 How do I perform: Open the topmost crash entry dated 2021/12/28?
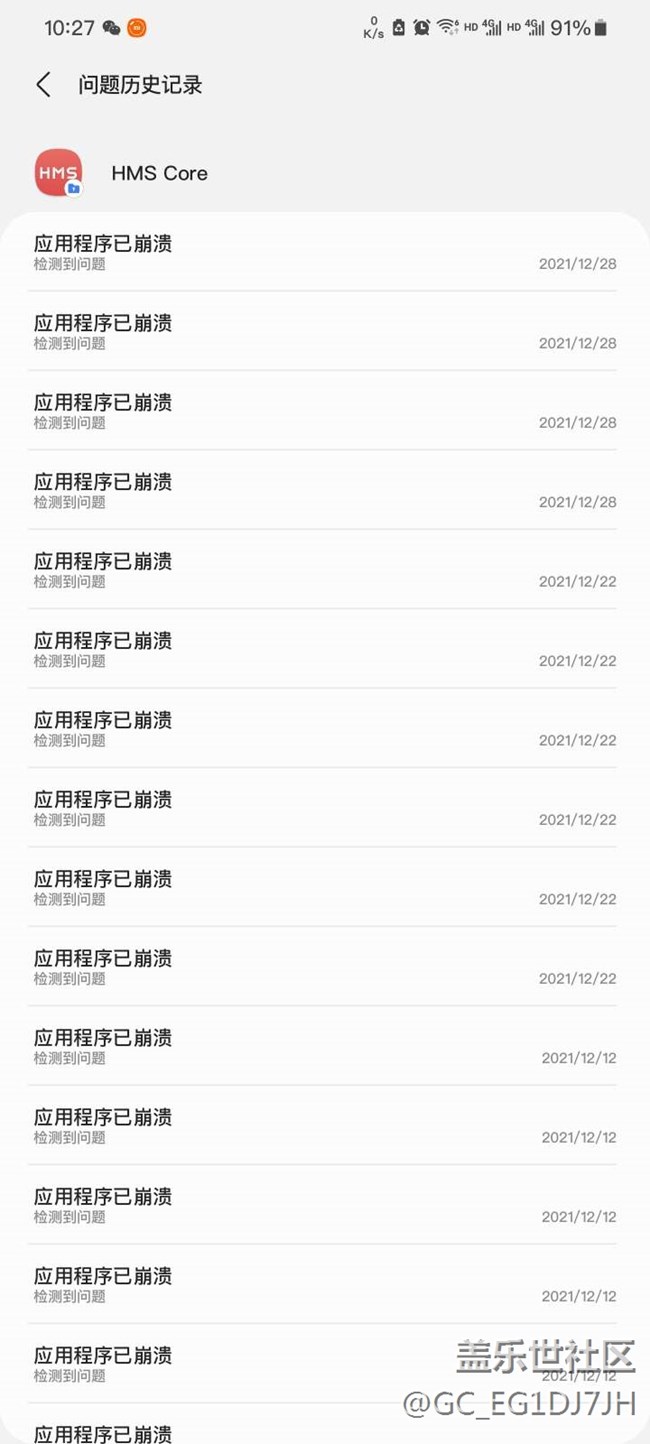click(325, 252)
